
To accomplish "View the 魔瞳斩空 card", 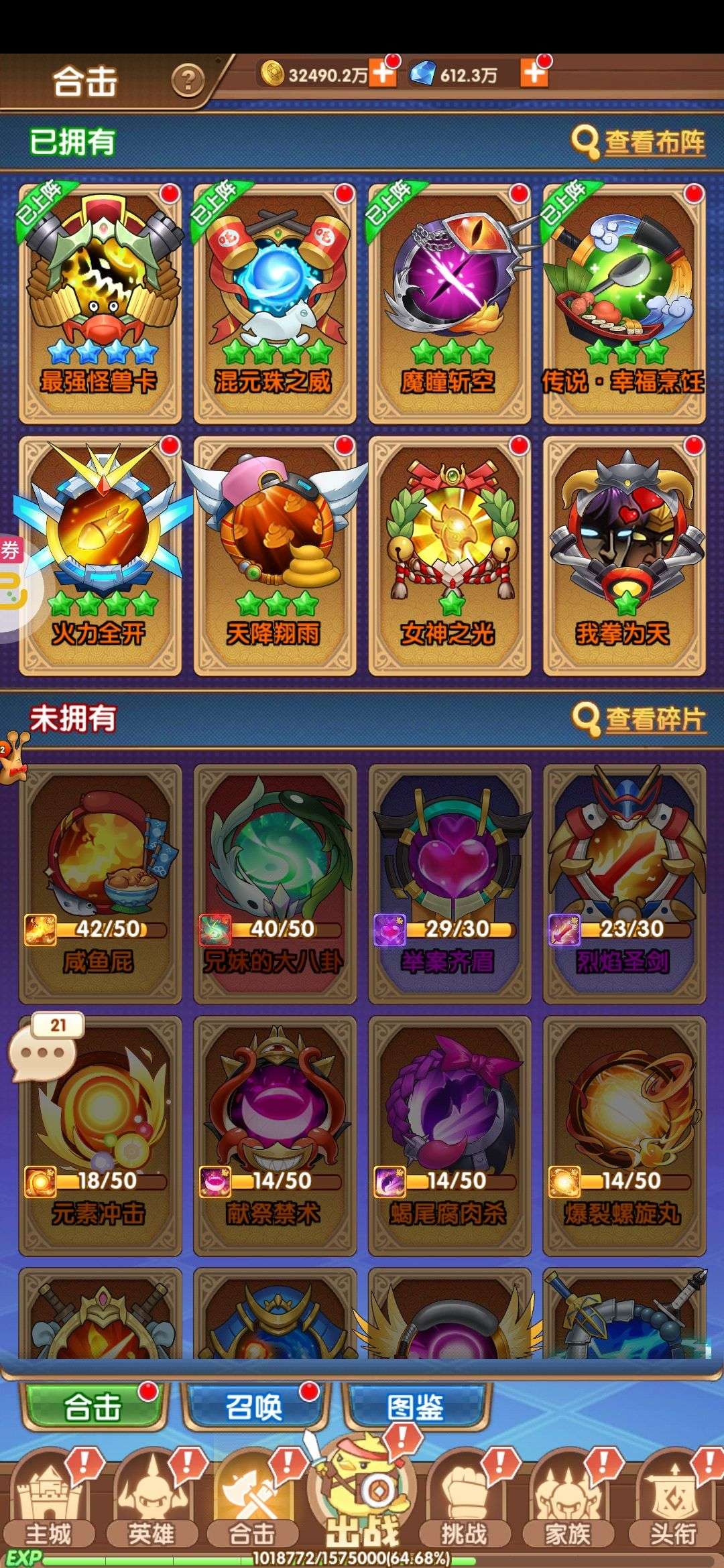I will click(449, 303).
